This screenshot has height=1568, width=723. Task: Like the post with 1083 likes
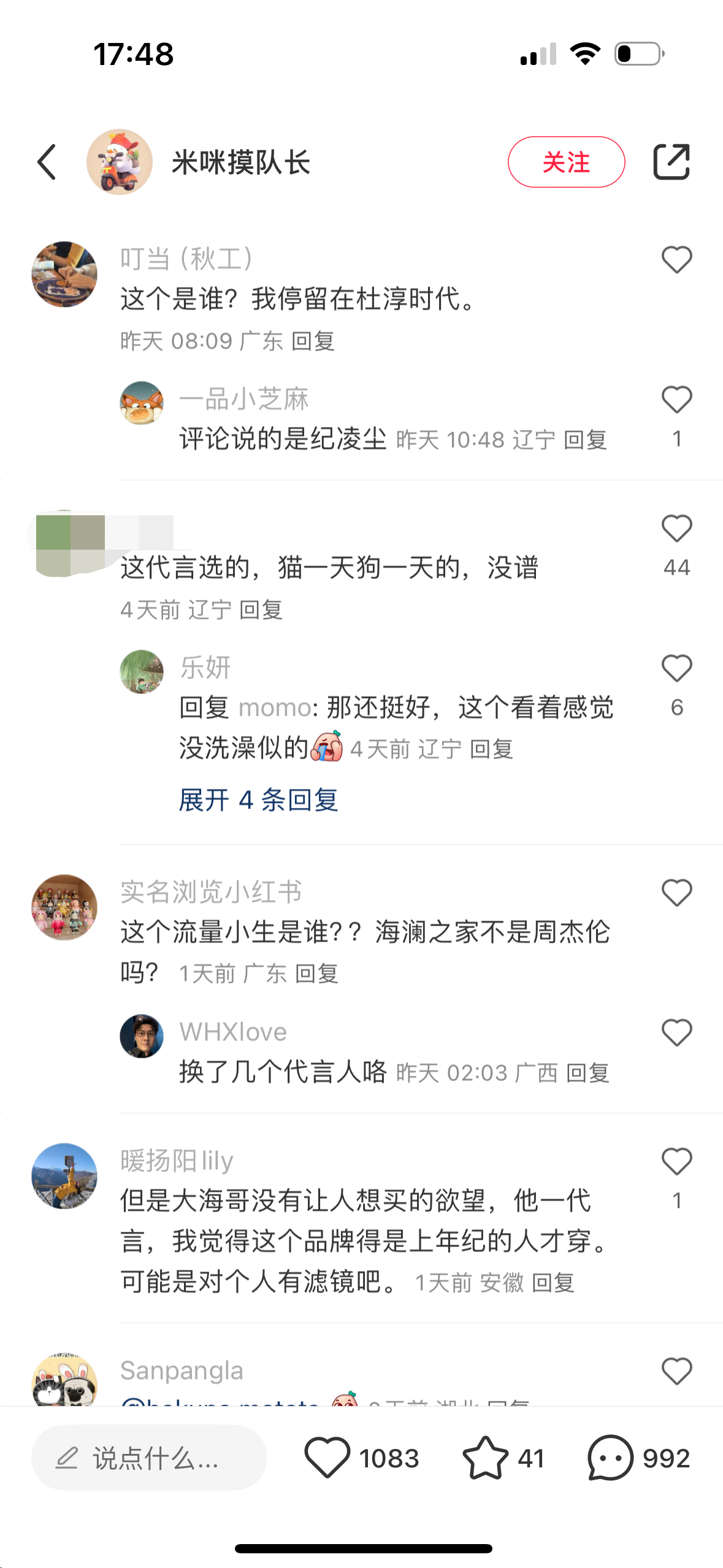[x=327, y=1458]
